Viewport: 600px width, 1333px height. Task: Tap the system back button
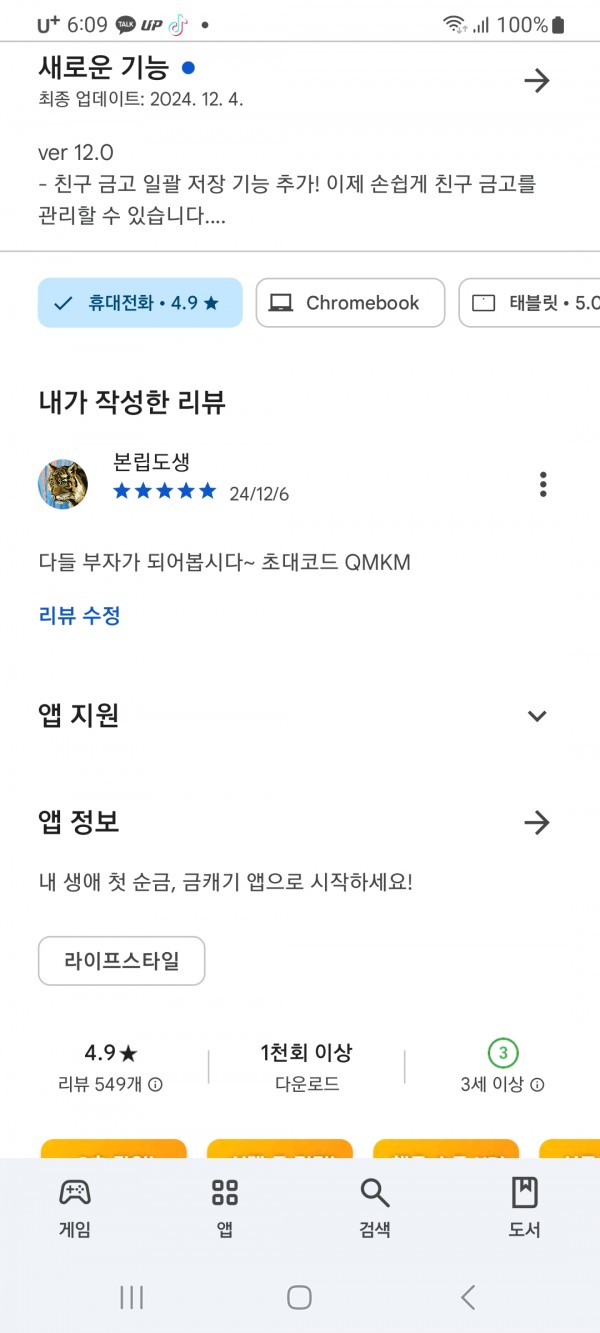pos(468,1297)
